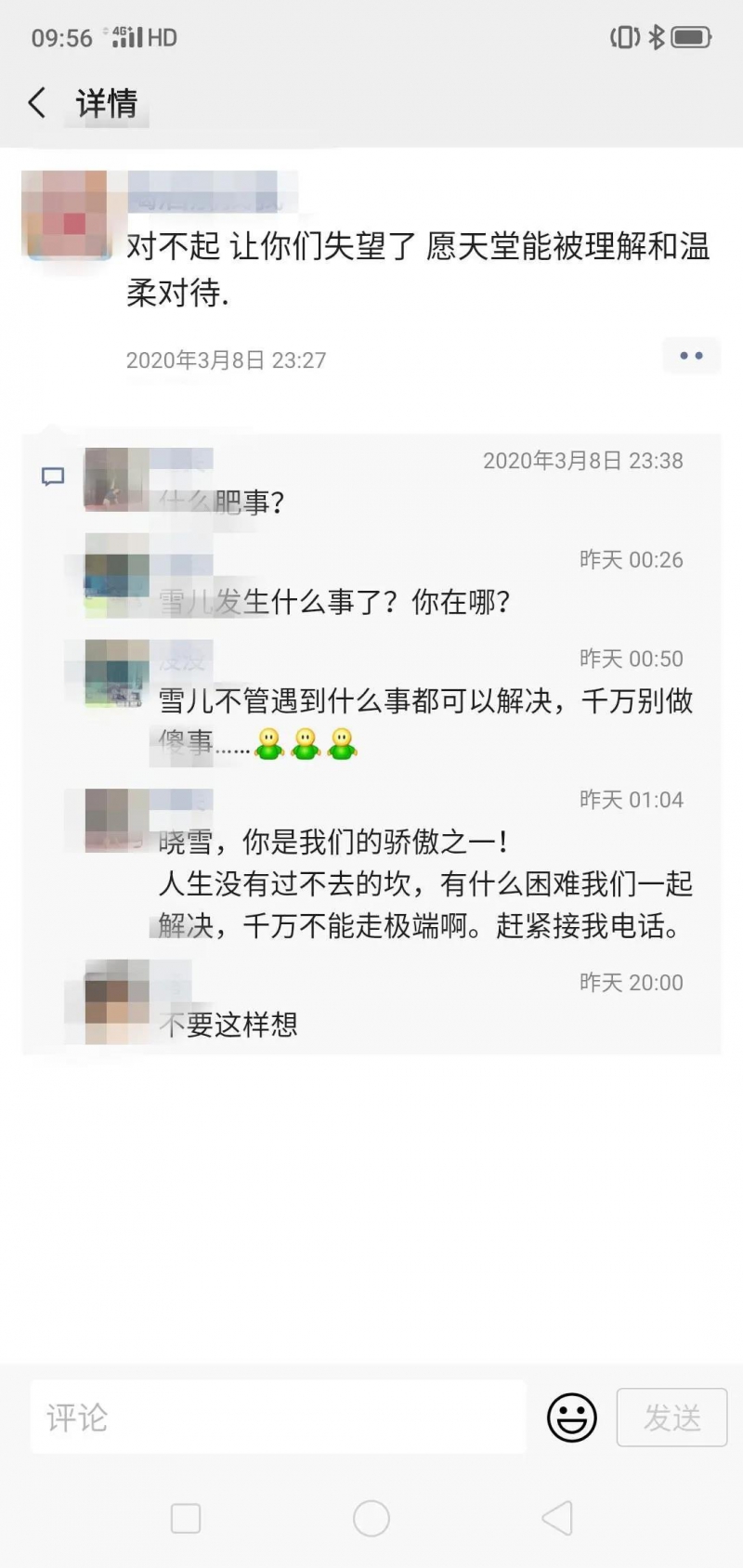The width and height of the screenshot is (743, 1568).
Task: Tap the 评论 comment input field
Action: [278, 1417]
